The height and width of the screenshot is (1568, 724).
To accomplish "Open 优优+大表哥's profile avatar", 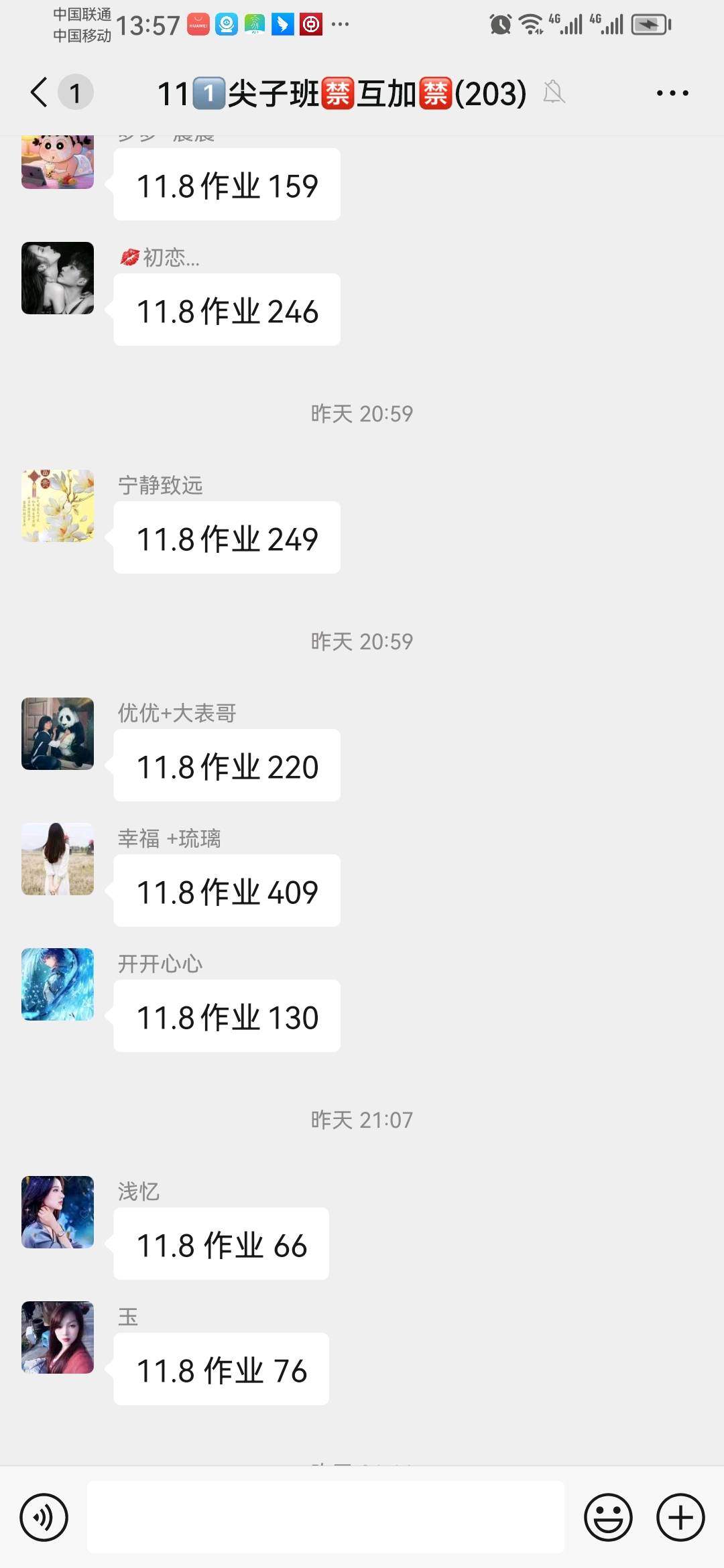I will pos(57,735).
